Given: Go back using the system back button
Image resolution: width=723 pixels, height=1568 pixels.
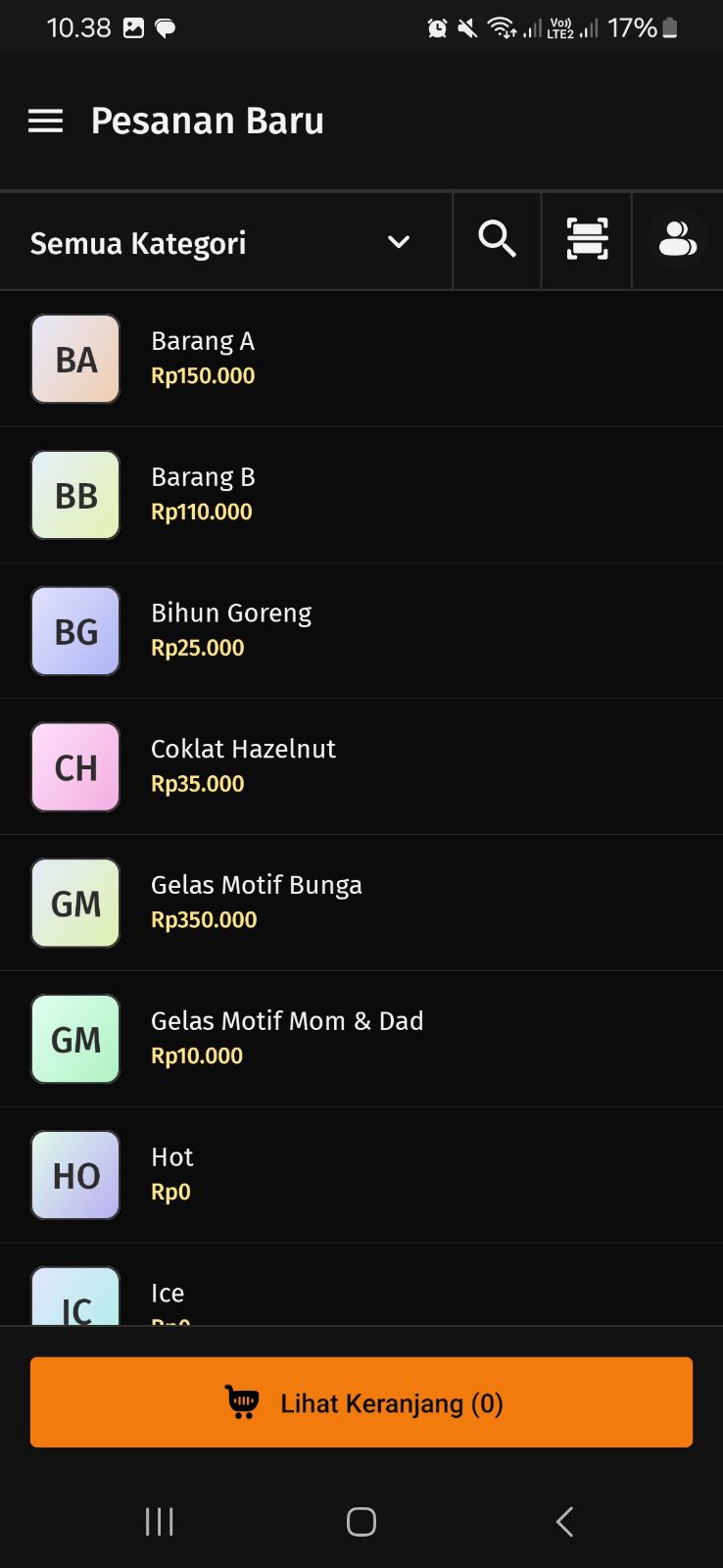Looking at the screenshot, I should (x=564, y=1522).
